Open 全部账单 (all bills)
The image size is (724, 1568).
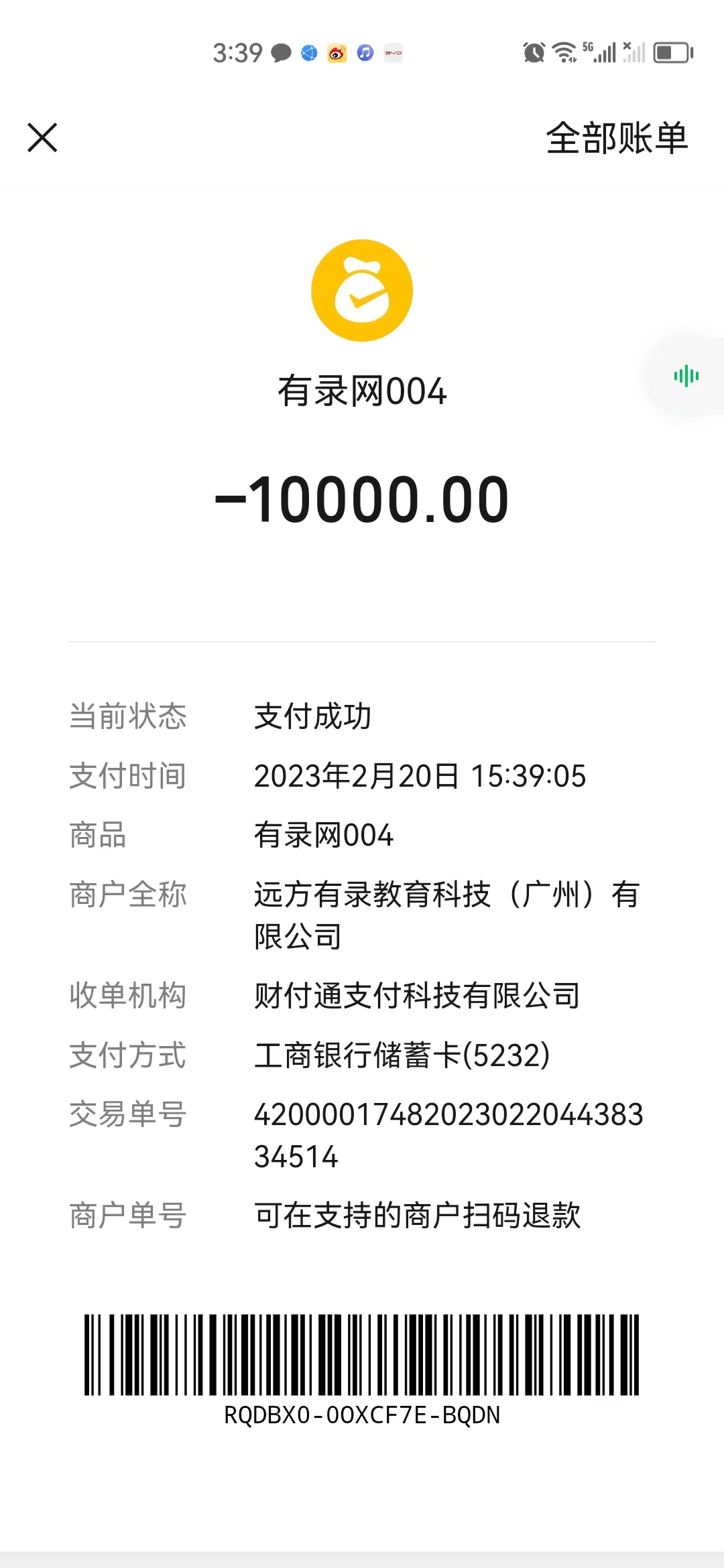click(x=617, y=138)
